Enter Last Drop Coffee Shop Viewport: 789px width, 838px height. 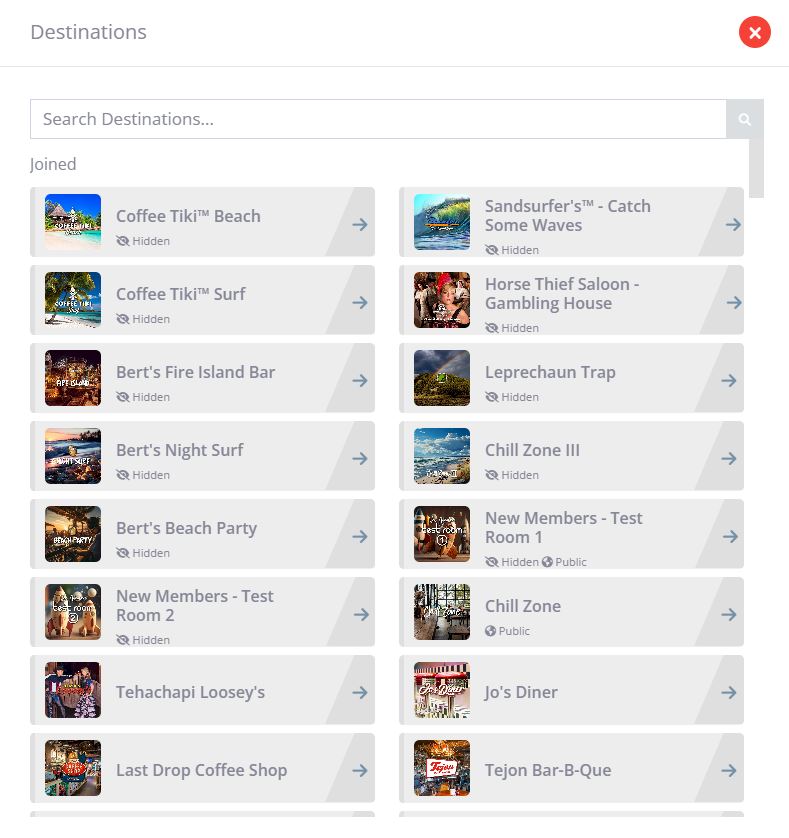tap(203, 769)
